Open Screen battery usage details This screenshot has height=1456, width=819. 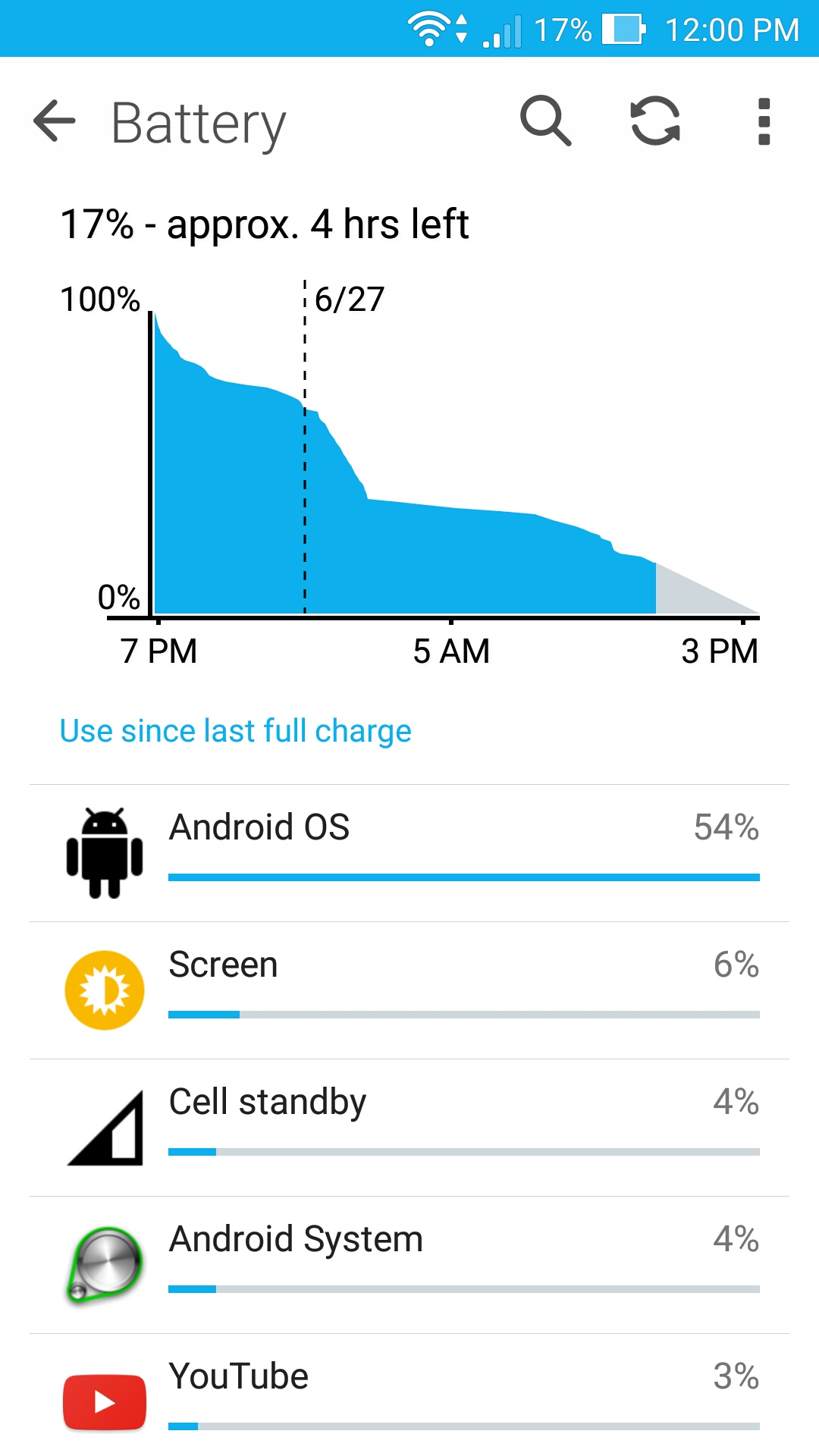(x=409, y=990)
